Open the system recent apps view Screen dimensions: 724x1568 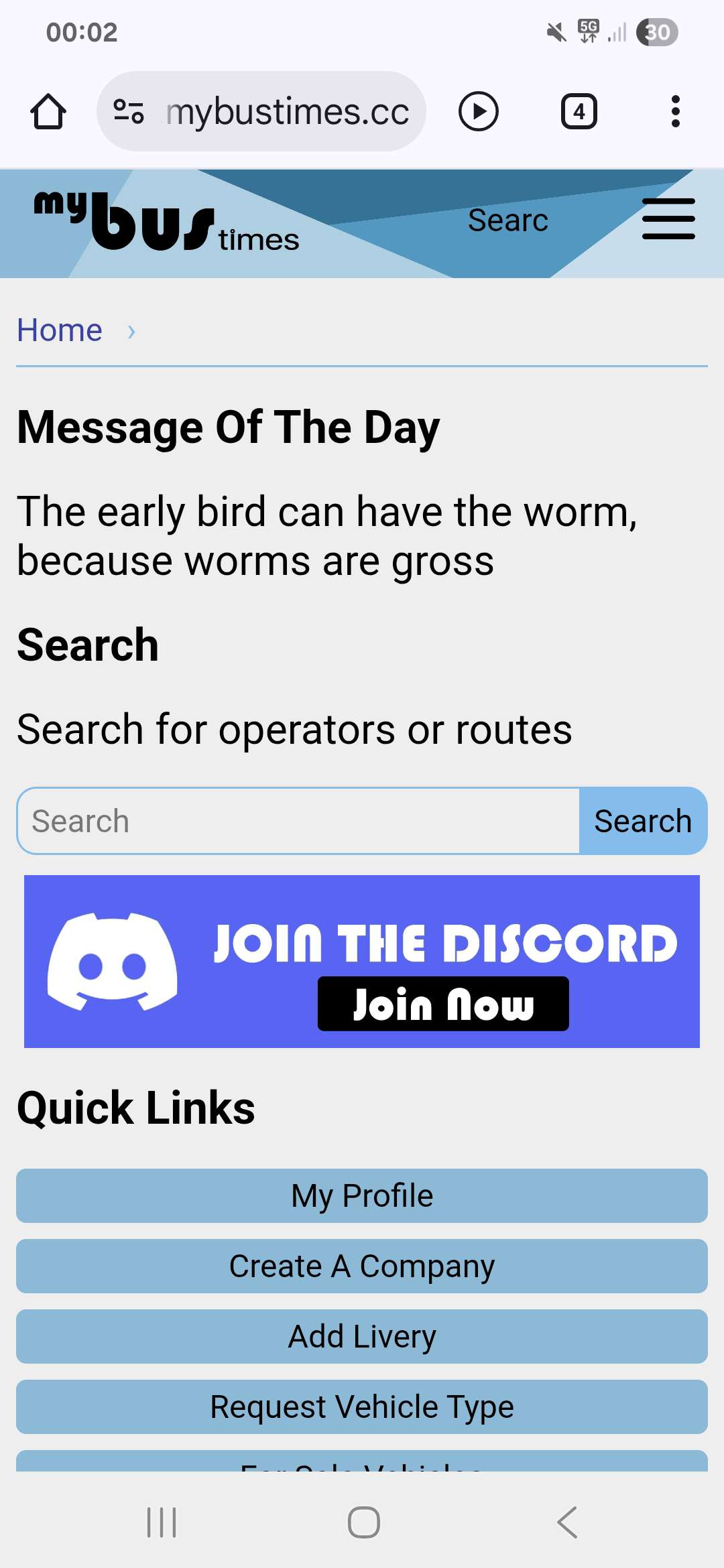coord(162,1522)
